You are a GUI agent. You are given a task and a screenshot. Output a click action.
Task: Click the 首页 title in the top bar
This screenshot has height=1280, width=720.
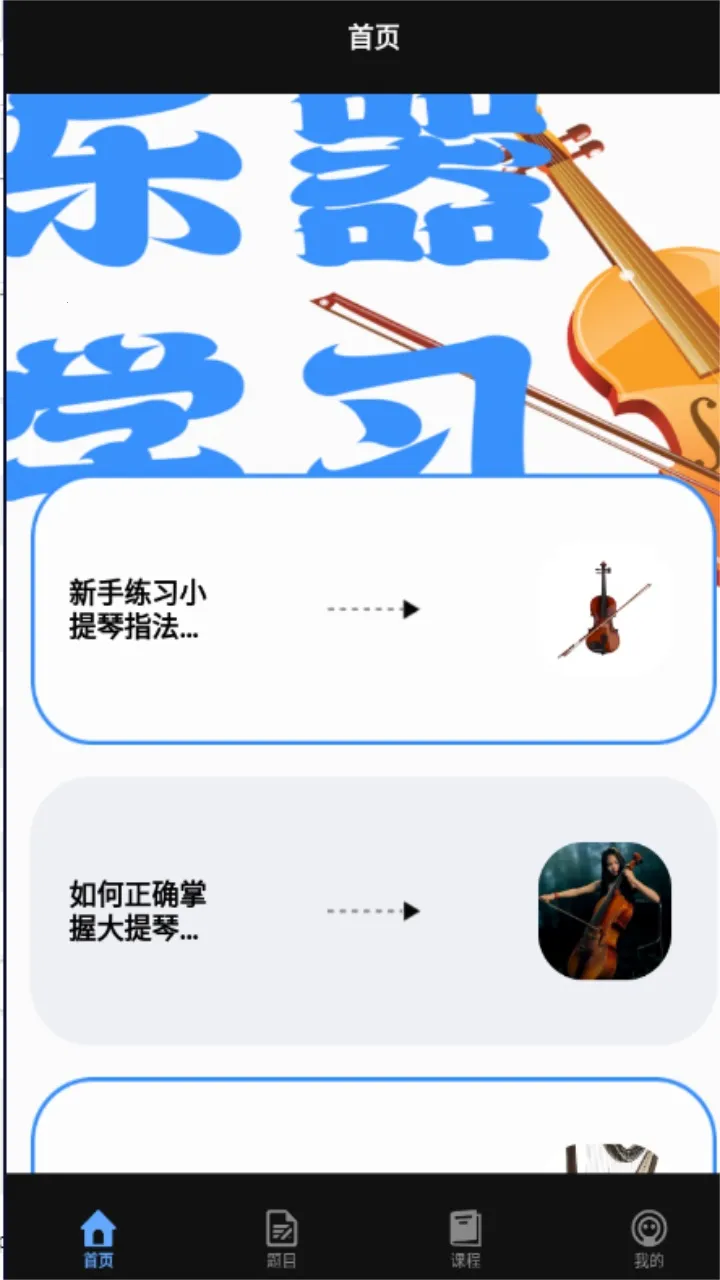(374, 38)
